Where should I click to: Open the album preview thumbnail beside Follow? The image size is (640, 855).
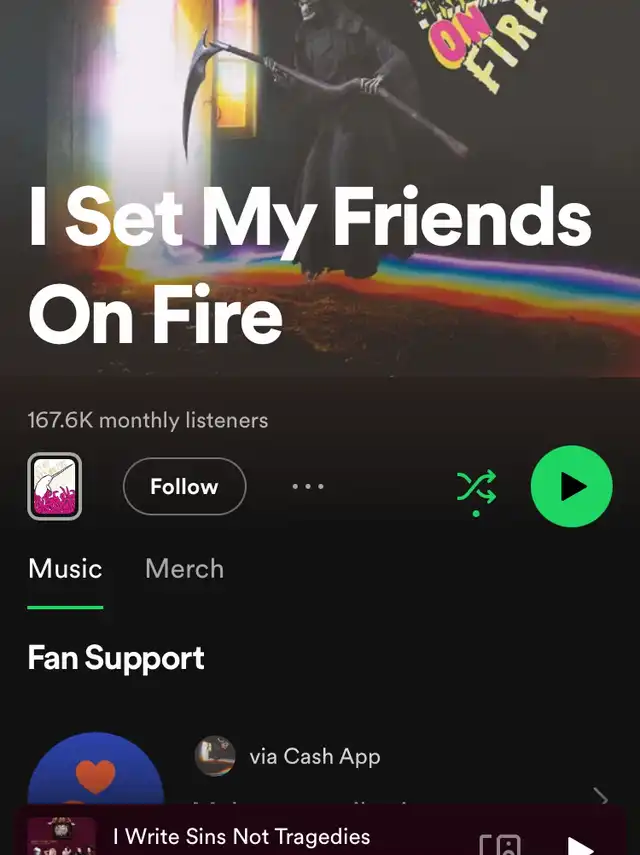click(x=55, y=487)
